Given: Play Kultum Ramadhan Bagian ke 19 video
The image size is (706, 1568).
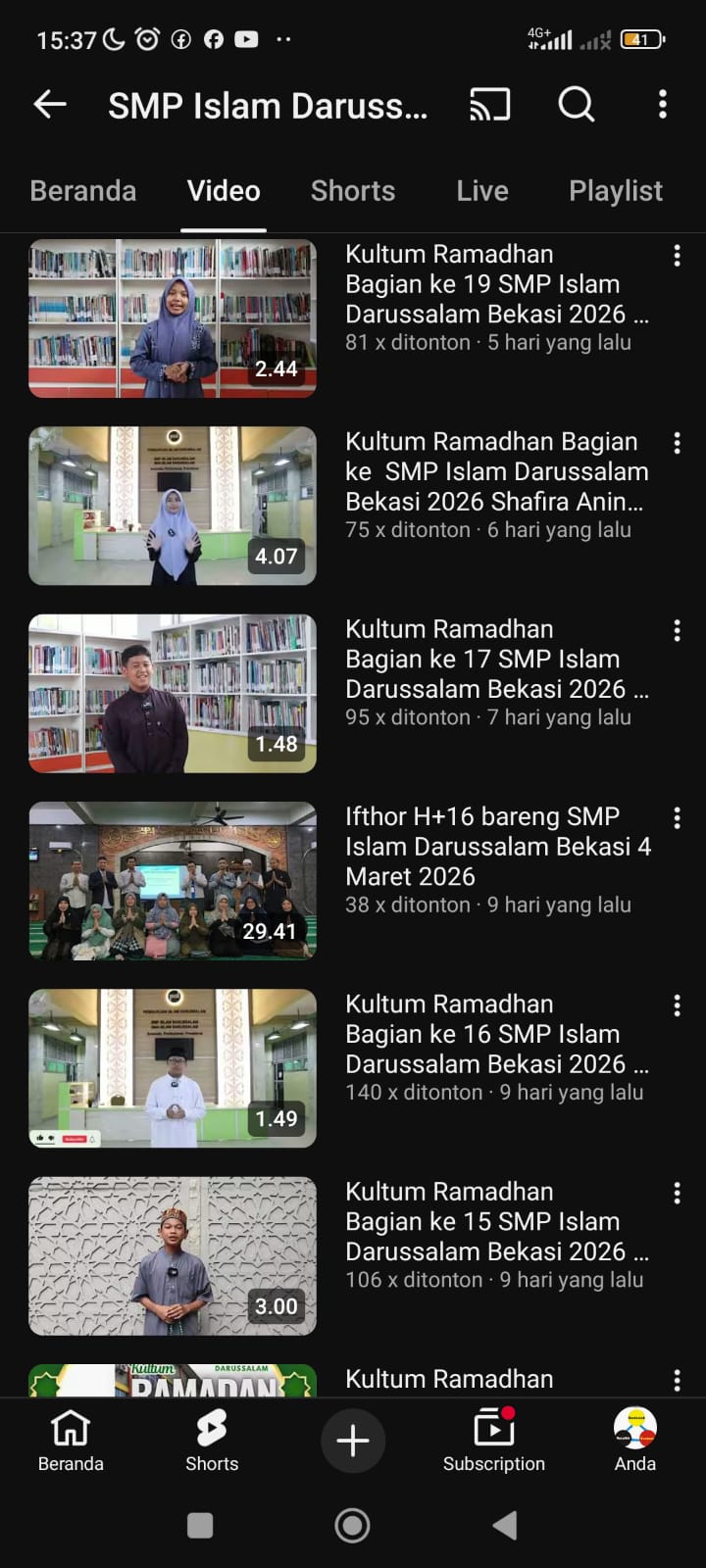Looking at the screenshot, I should click(x=173, y=318).
